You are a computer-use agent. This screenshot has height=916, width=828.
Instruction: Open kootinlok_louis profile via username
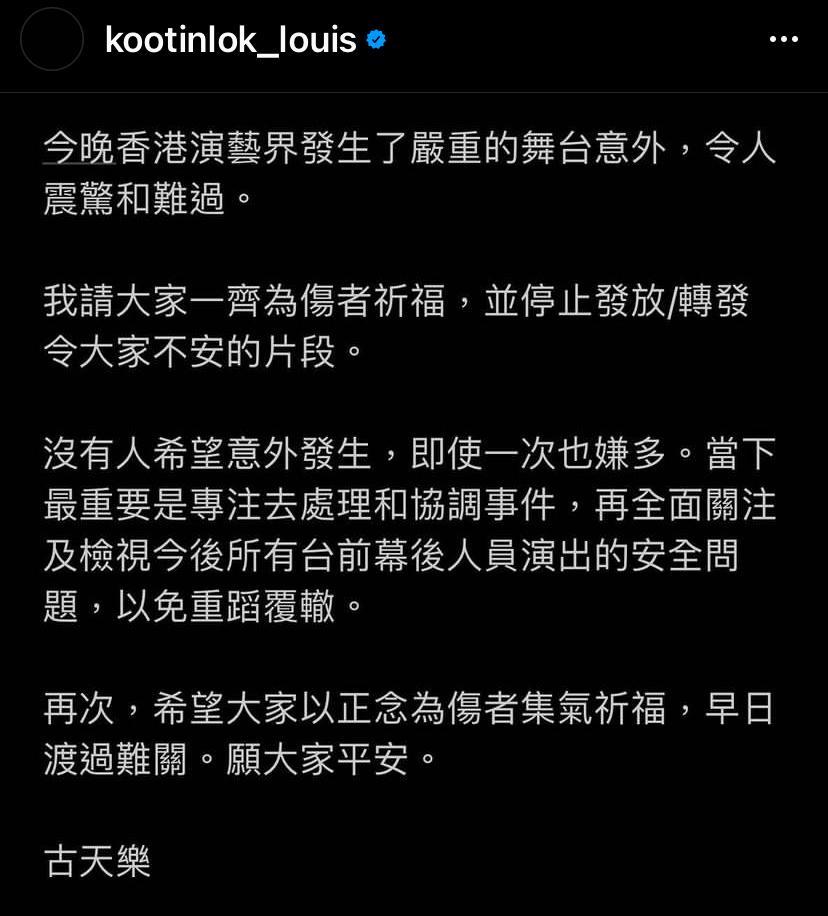click(x=230, y=40)
